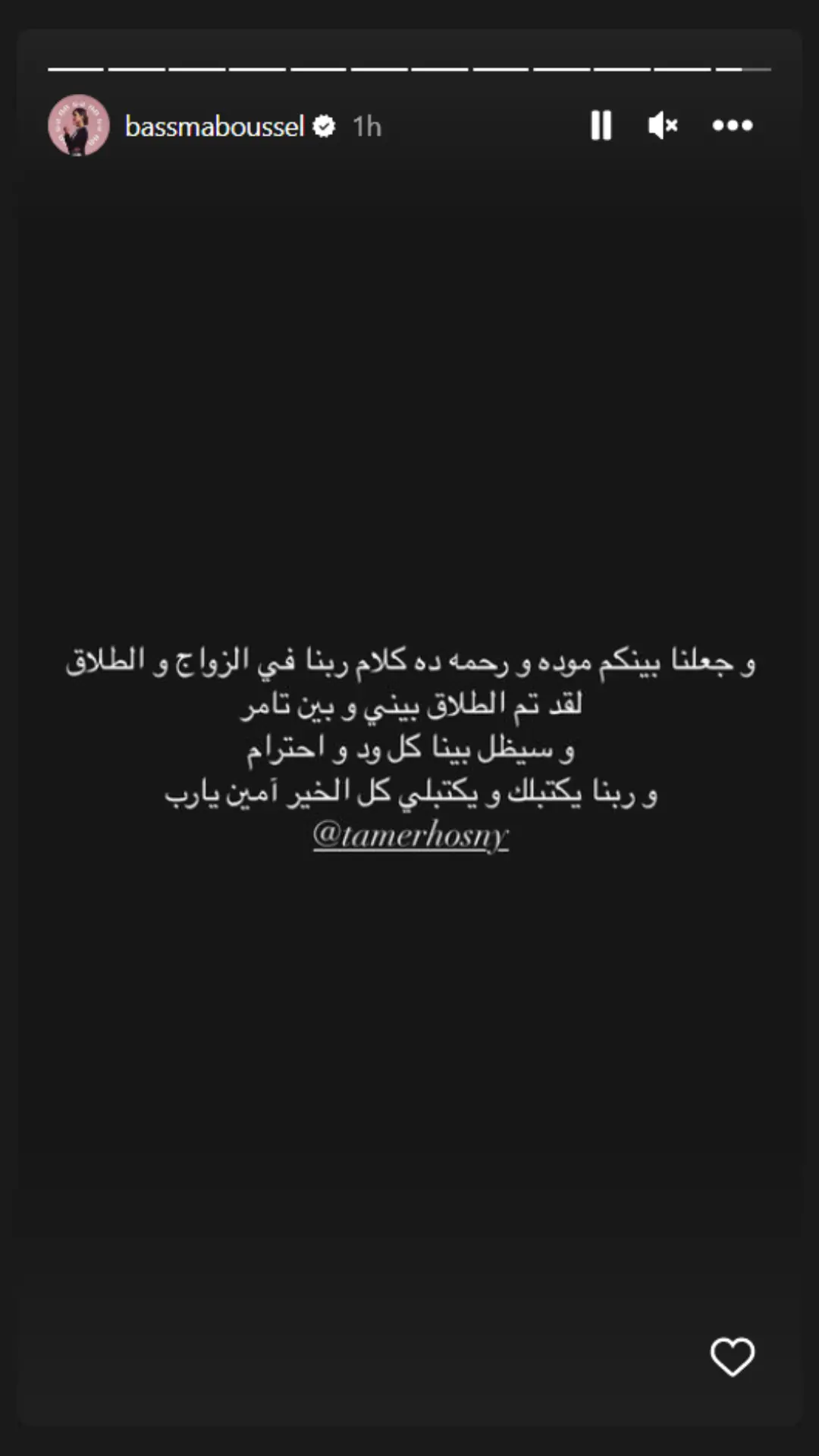This screenshot has height=1456, width=819.
Task: Pause the story playback
Action: 601,126
